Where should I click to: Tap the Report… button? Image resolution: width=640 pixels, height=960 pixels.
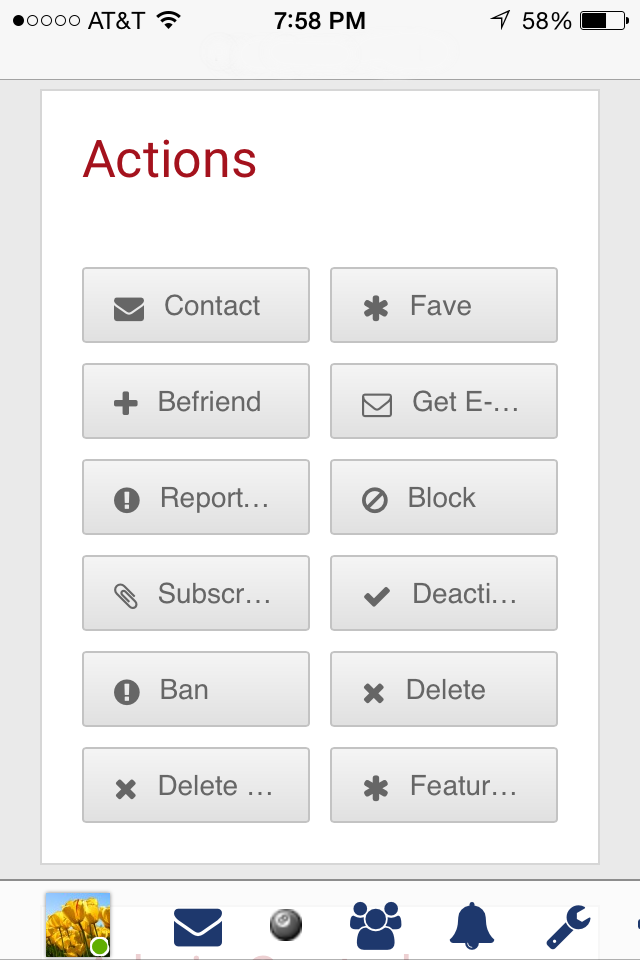(196, 497)
